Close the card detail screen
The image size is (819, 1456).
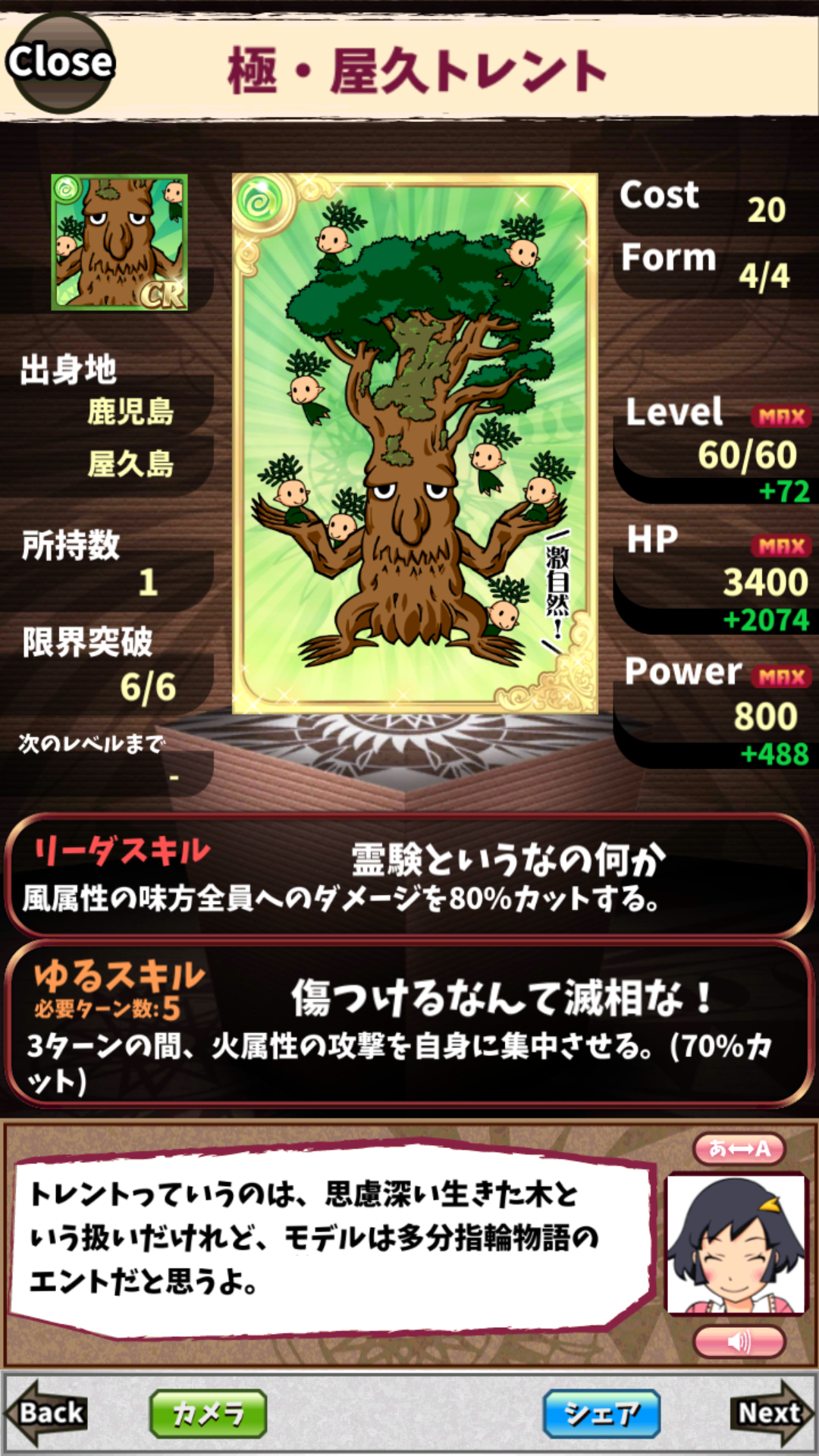61,62
